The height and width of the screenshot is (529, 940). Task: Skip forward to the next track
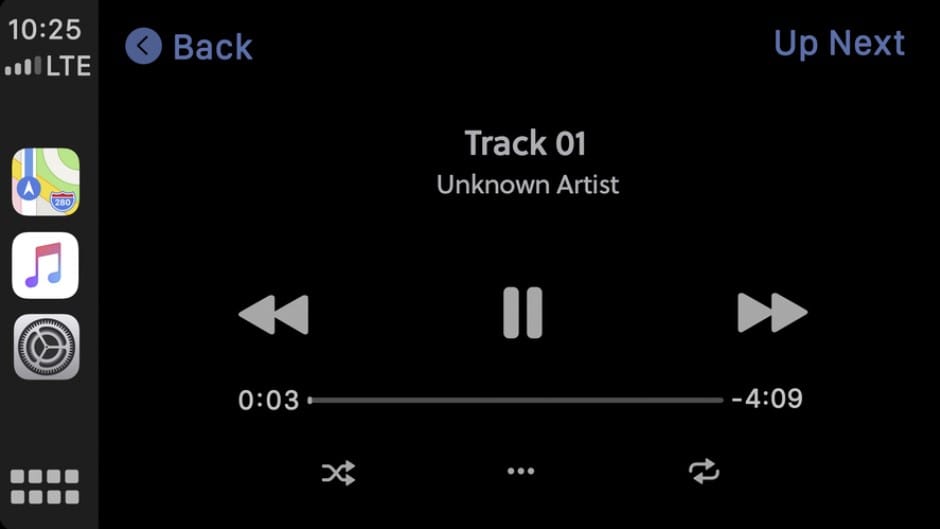[x=771, y=313]
